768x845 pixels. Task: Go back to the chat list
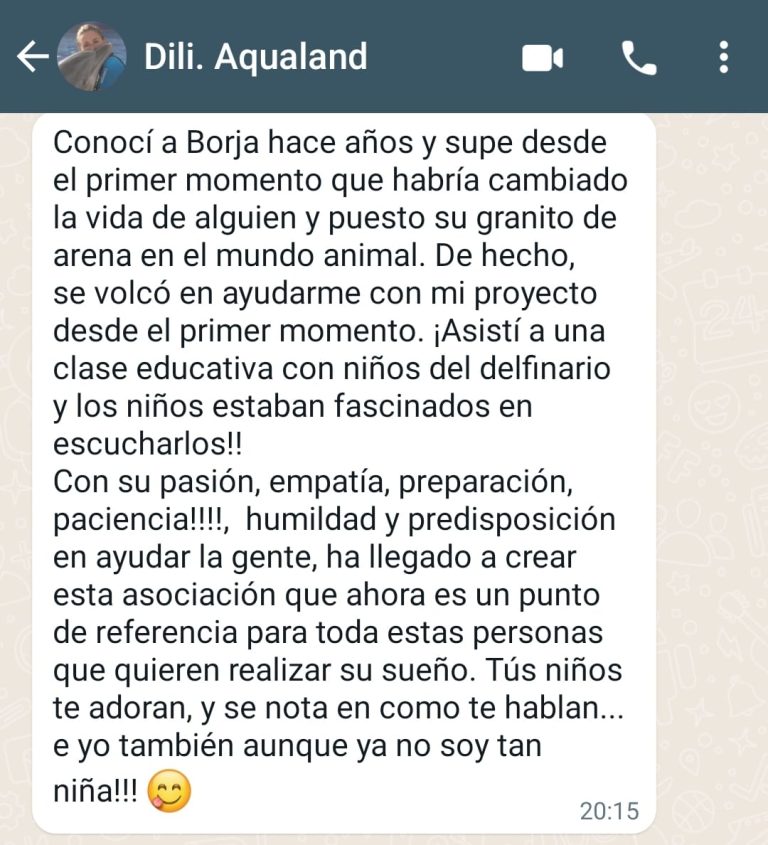(32, 57)
